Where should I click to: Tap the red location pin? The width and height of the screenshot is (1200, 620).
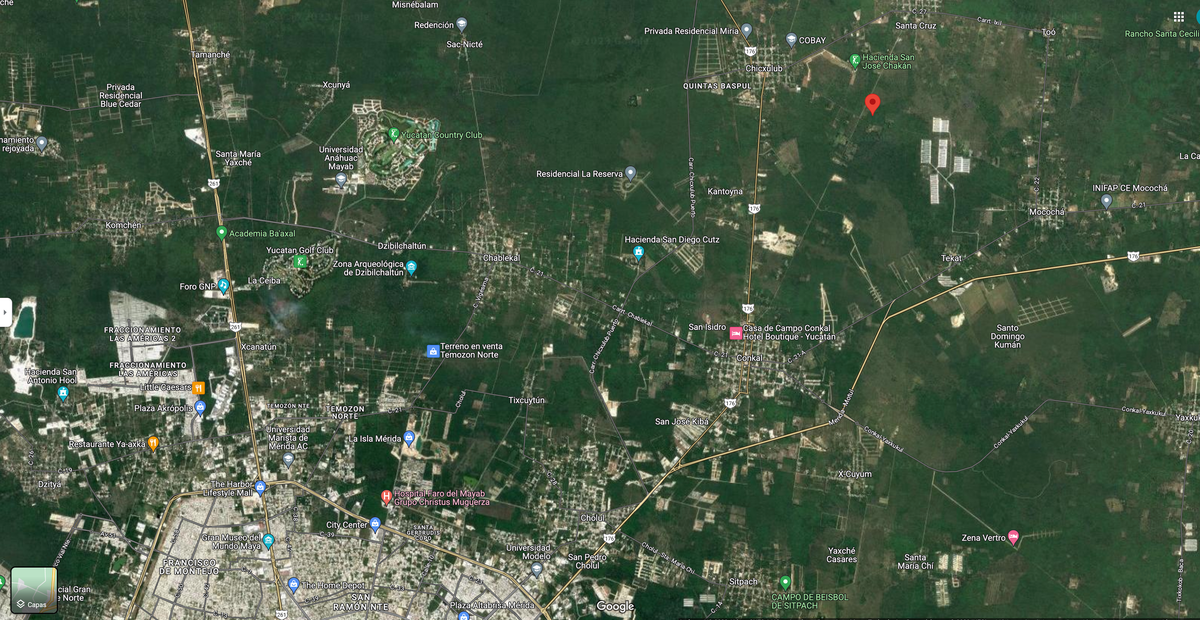click(872, 103)
